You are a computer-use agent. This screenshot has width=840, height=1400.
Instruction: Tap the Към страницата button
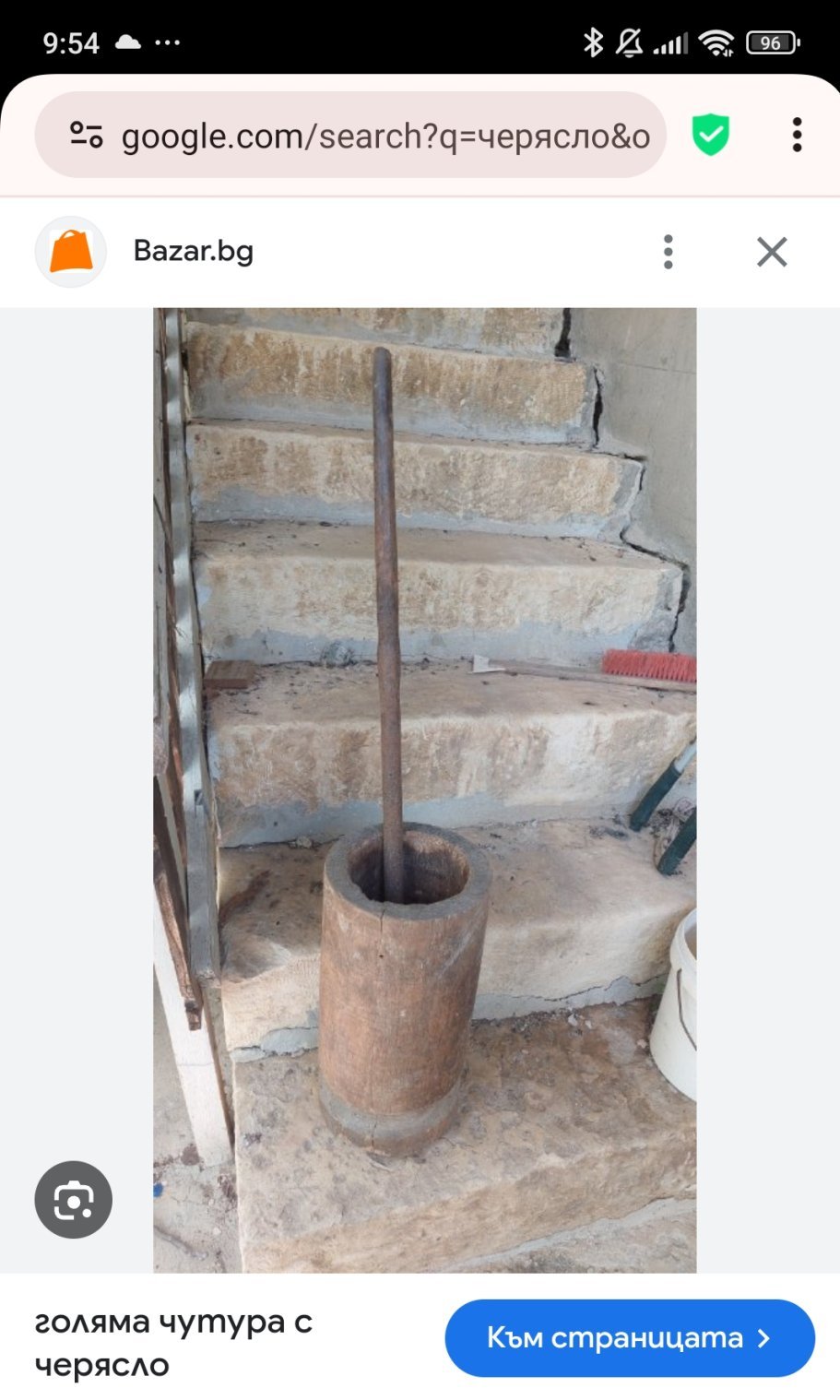tap(630, 1338)
